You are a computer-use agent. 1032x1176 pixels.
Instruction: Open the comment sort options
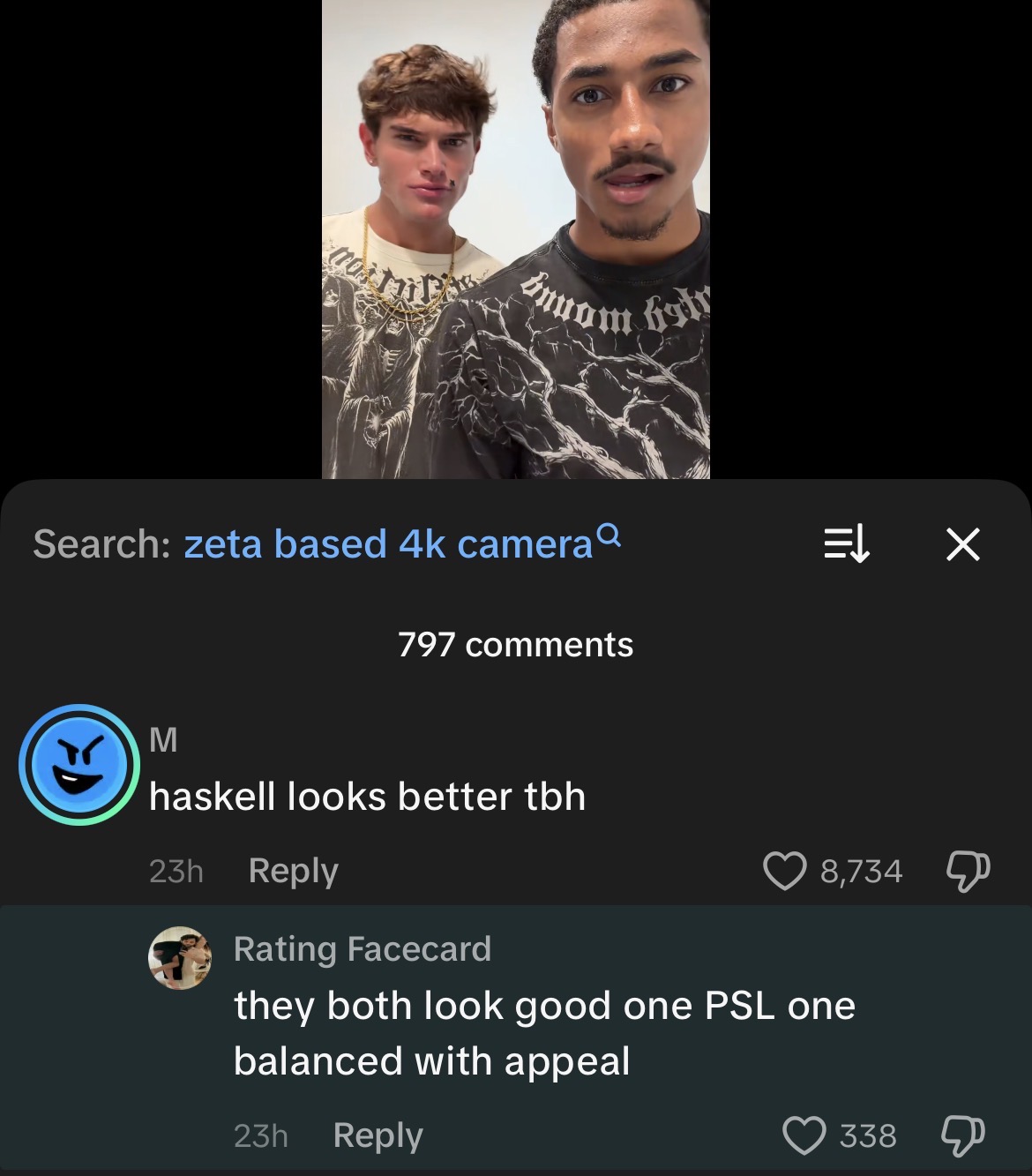[x=847, y=543]
